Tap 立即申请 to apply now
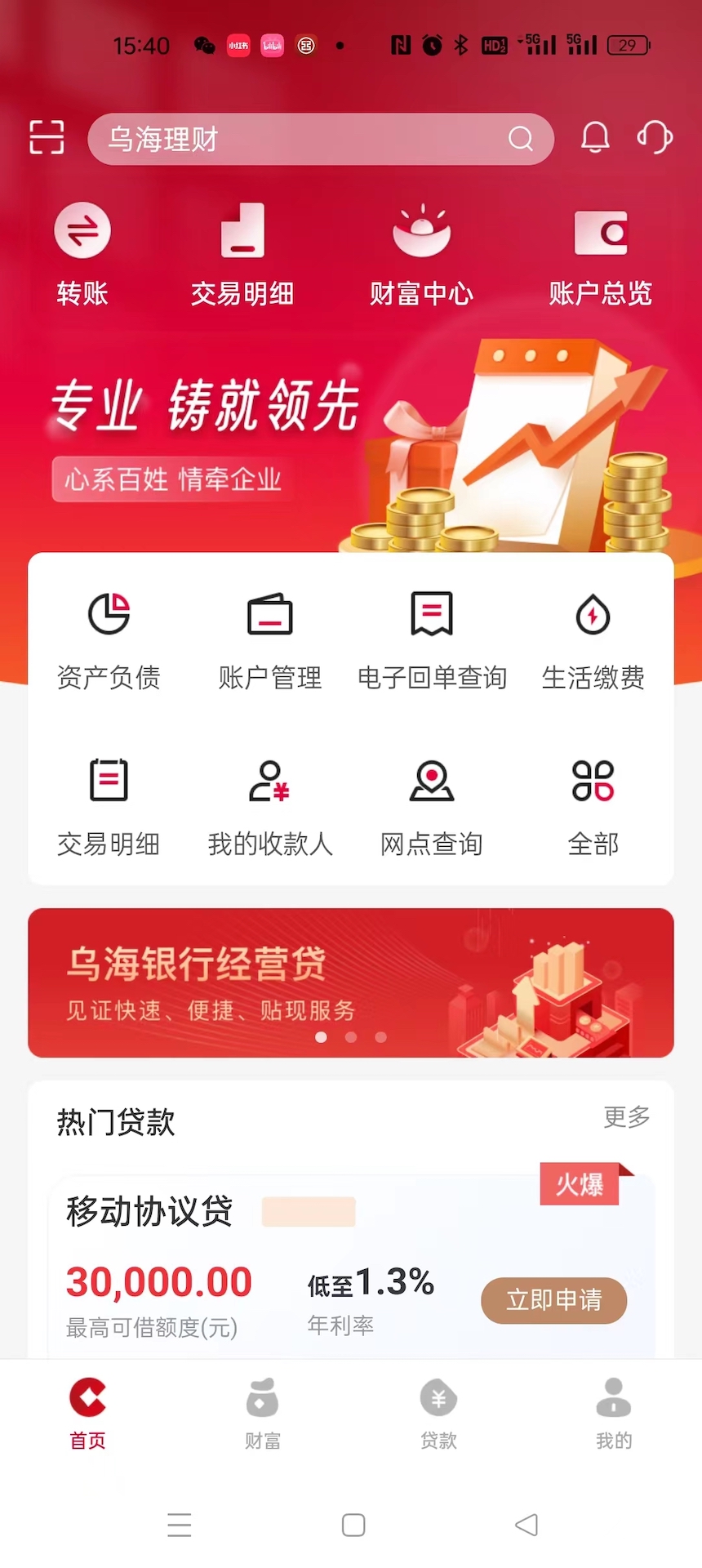Screen dimensions: 702x1568 553,1299
